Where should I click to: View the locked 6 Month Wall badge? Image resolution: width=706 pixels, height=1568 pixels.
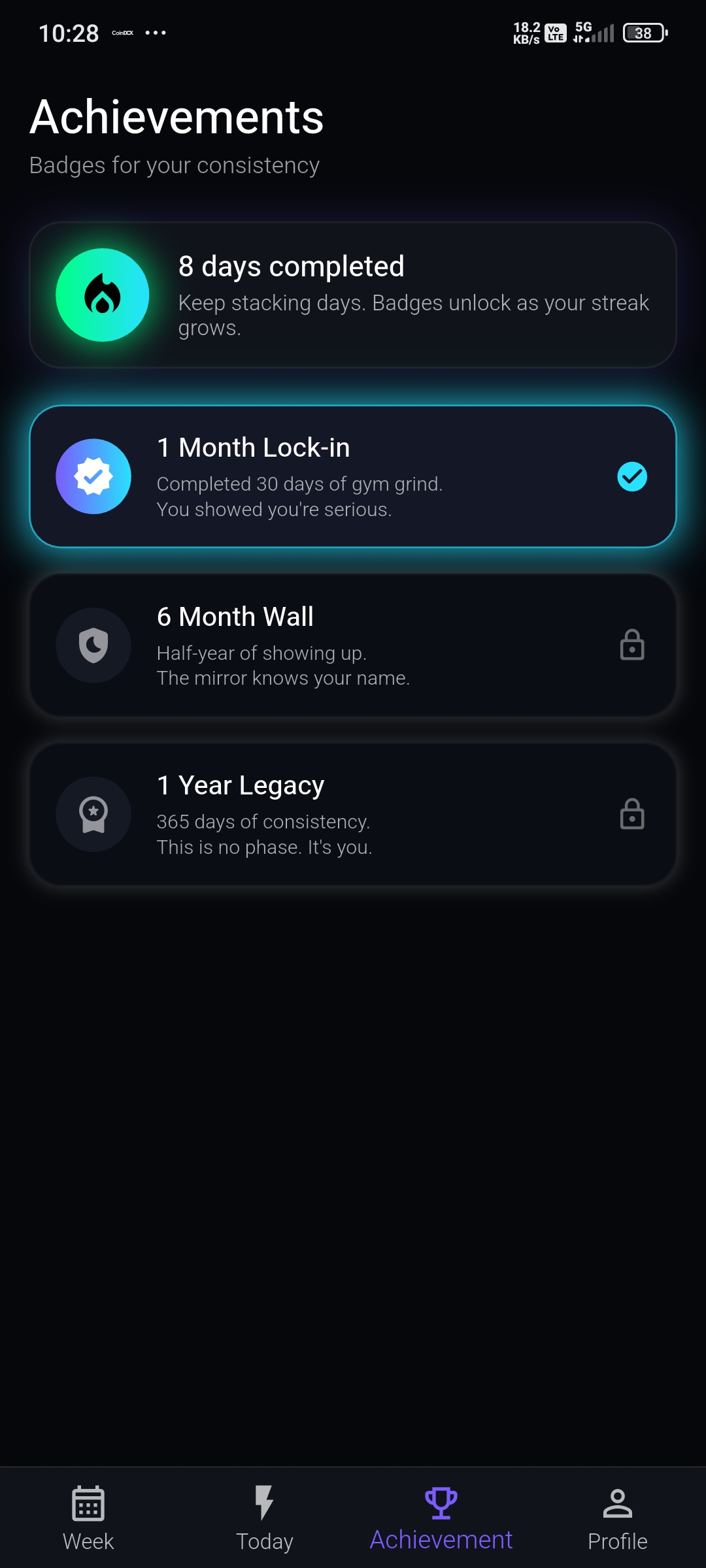click(353, 645)
